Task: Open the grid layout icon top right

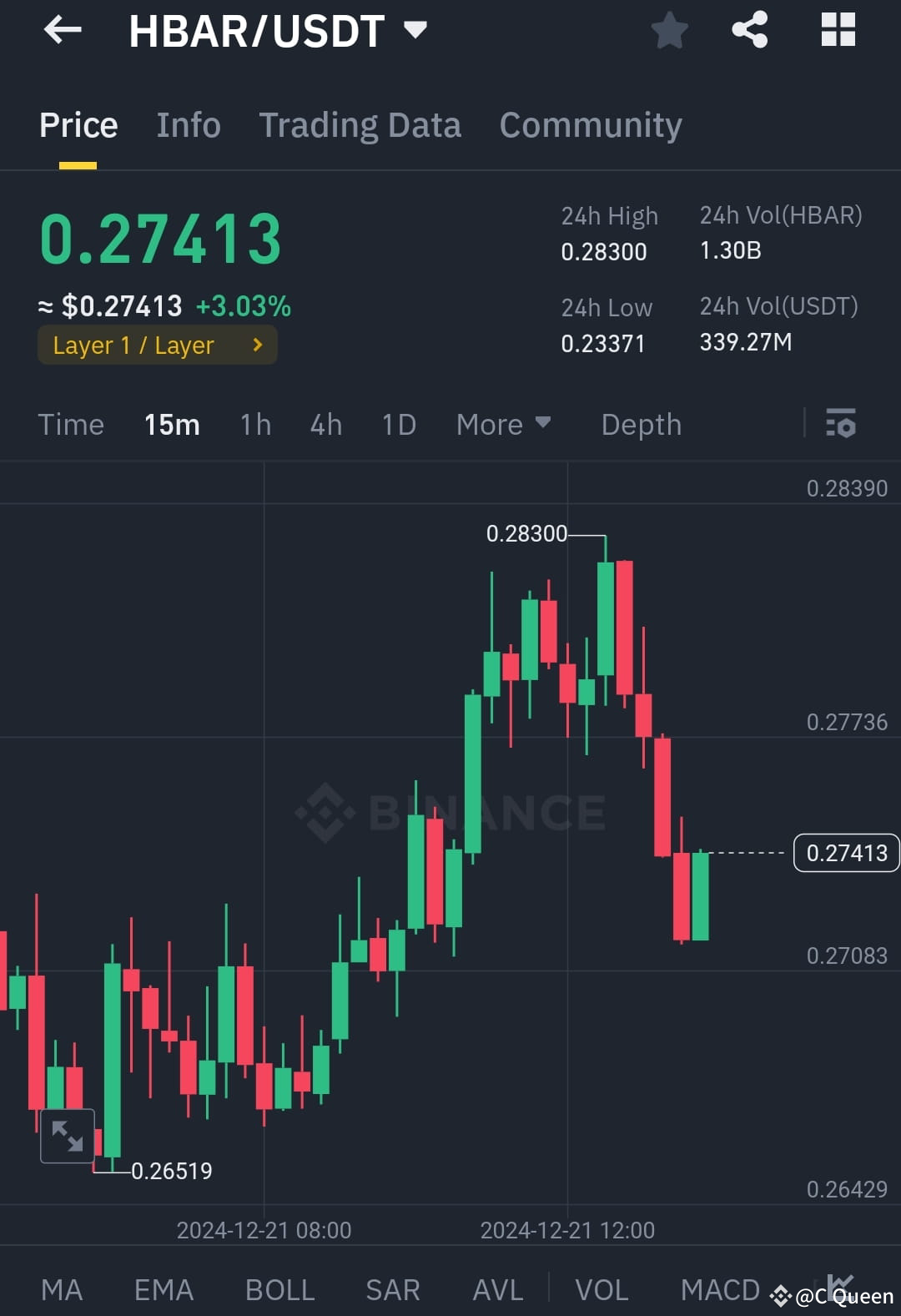Action: pyautogui.click(x=837, y=30)
